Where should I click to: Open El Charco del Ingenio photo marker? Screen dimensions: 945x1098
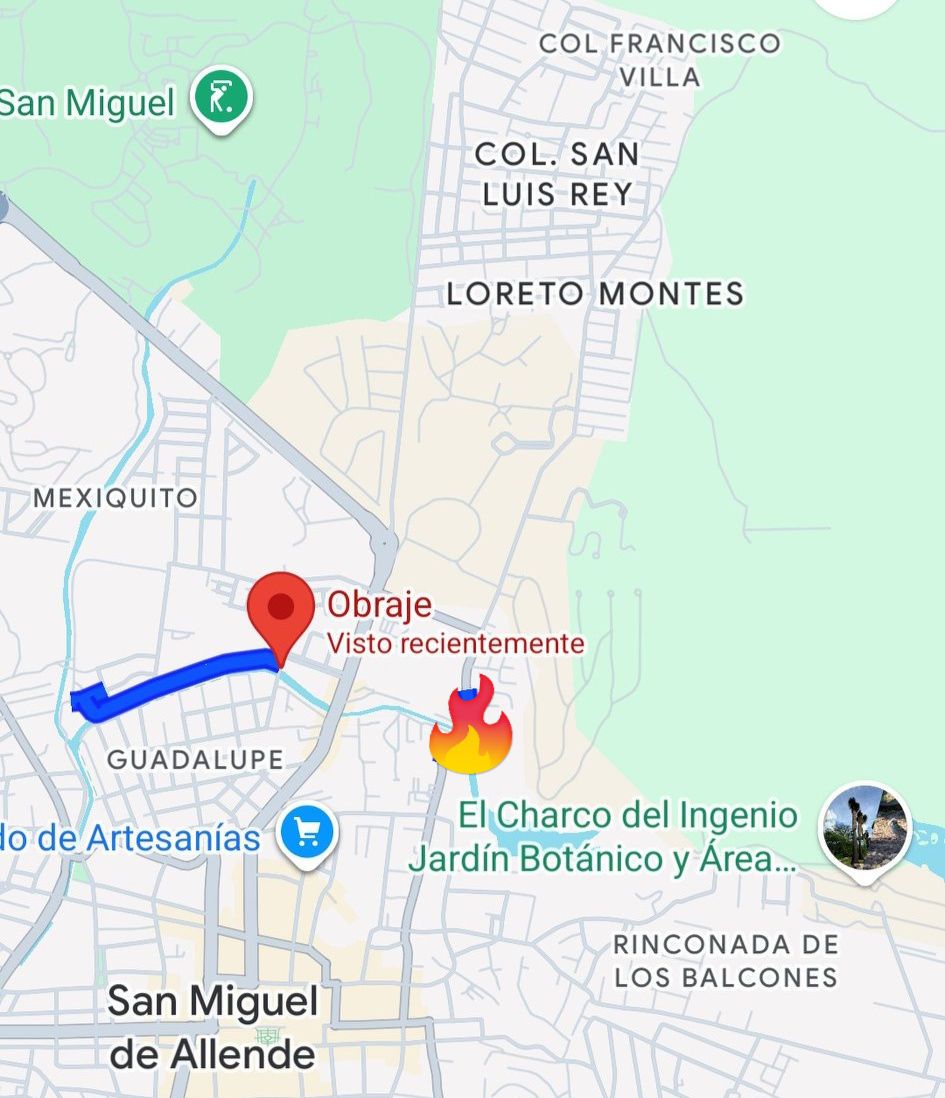tap(865, 827)
